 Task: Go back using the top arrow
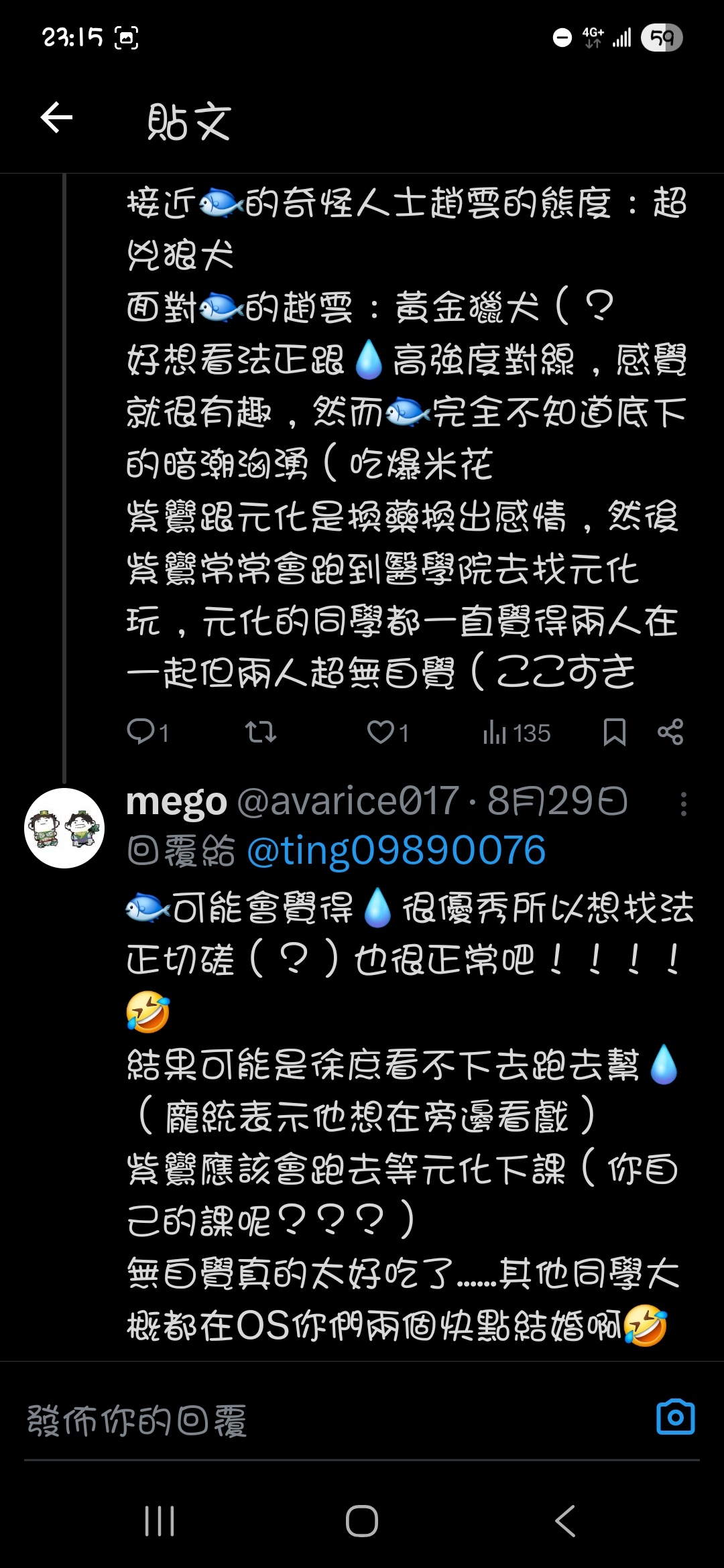click(56, 119)
